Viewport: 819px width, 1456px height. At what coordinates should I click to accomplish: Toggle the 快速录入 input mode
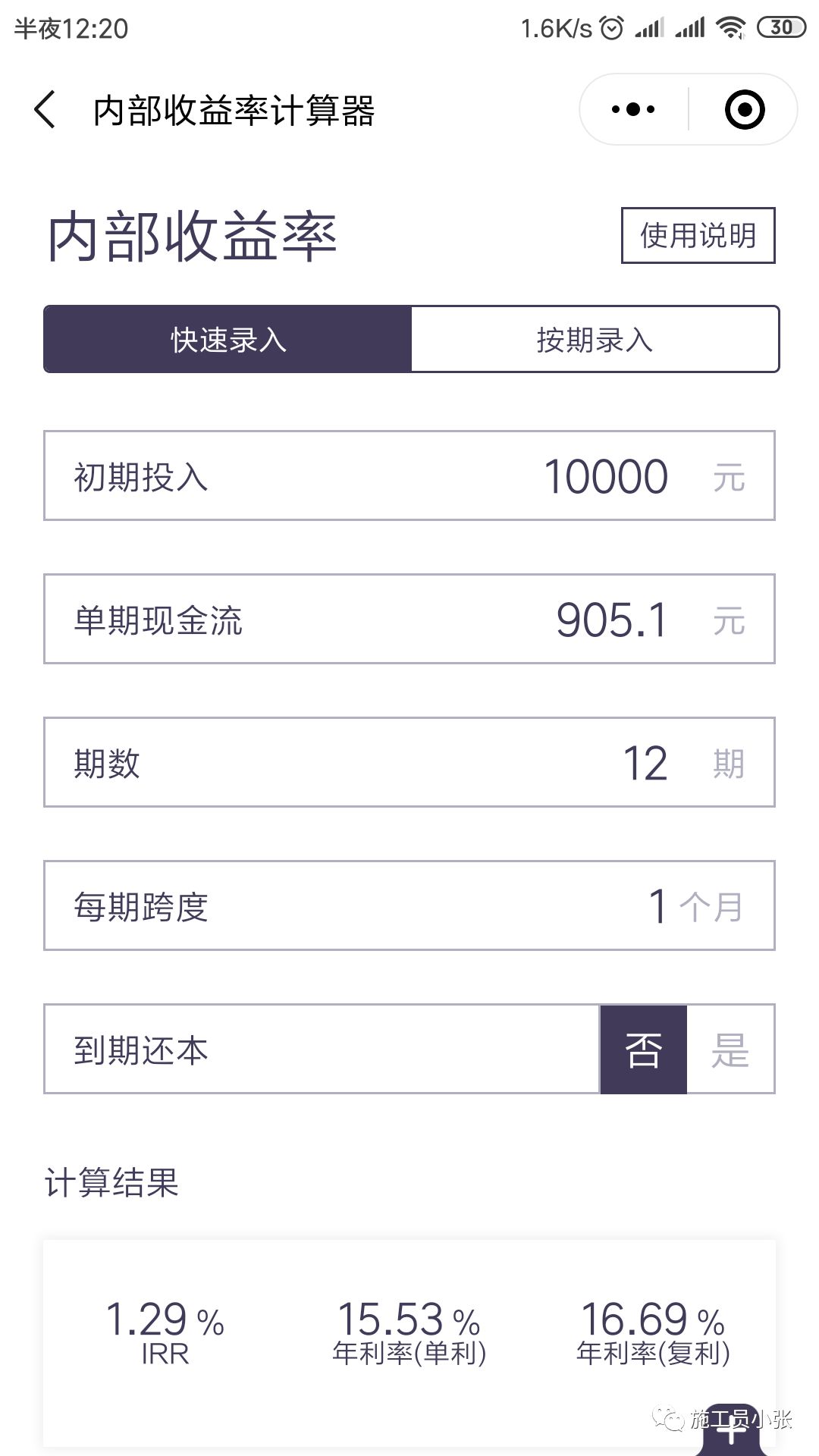coord(227,339)
